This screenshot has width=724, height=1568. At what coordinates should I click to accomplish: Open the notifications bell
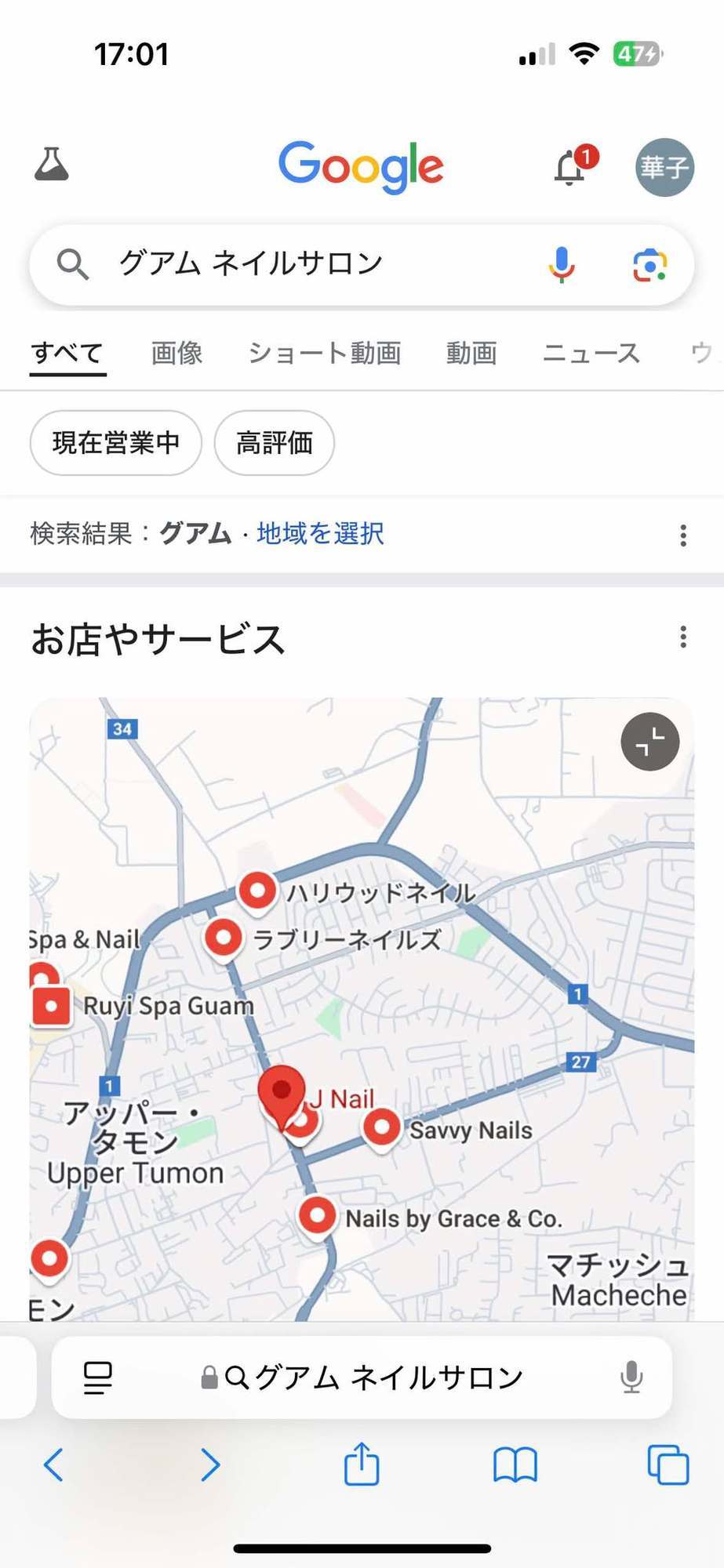tap(572, 166)
